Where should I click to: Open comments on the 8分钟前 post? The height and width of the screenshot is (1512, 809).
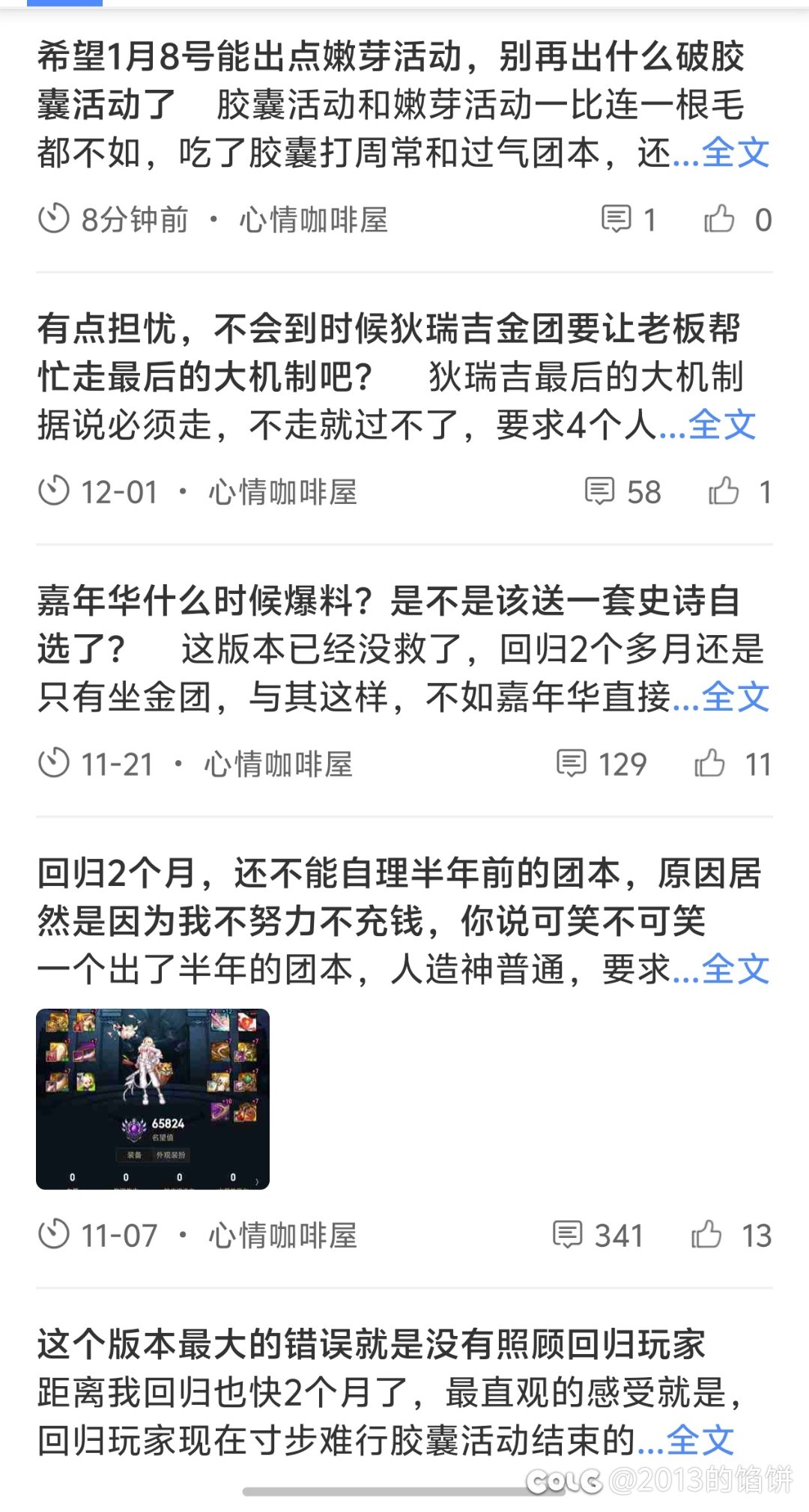pos(628,219)
